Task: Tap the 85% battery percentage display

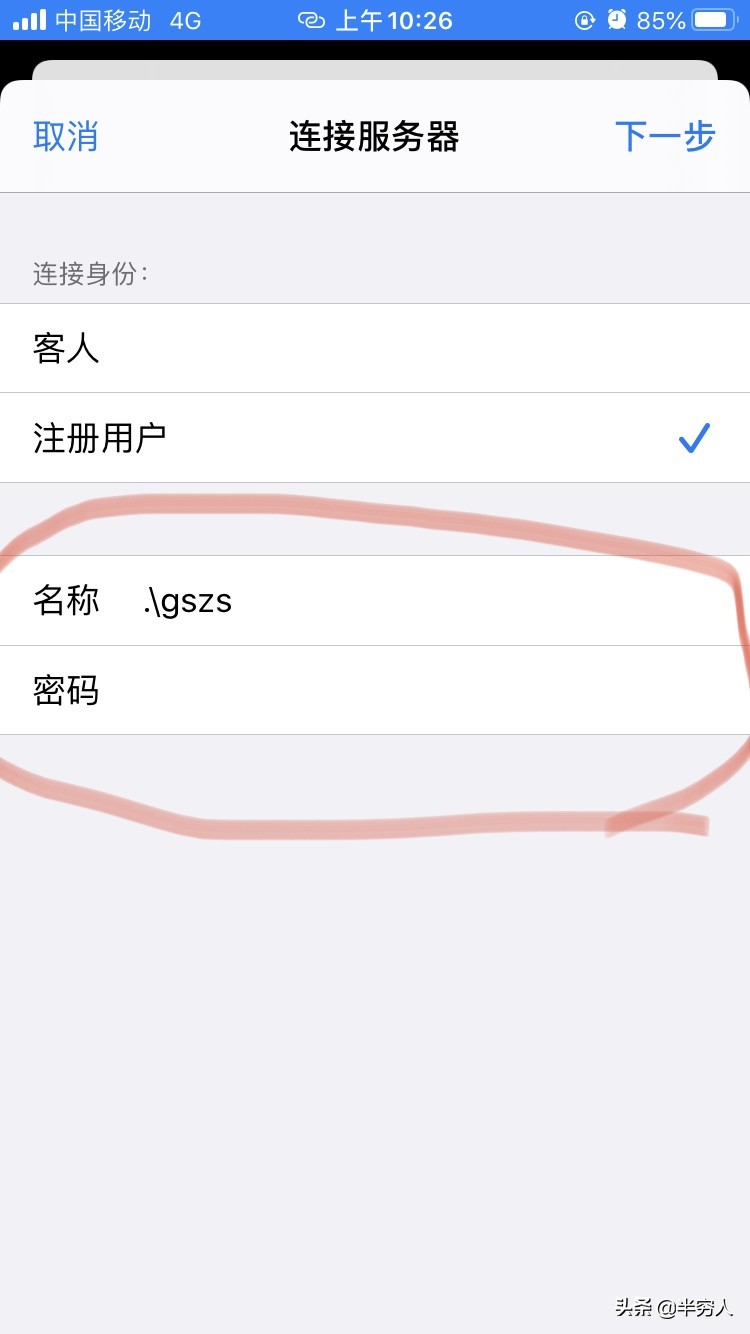Action: click(x=662, y=20)
